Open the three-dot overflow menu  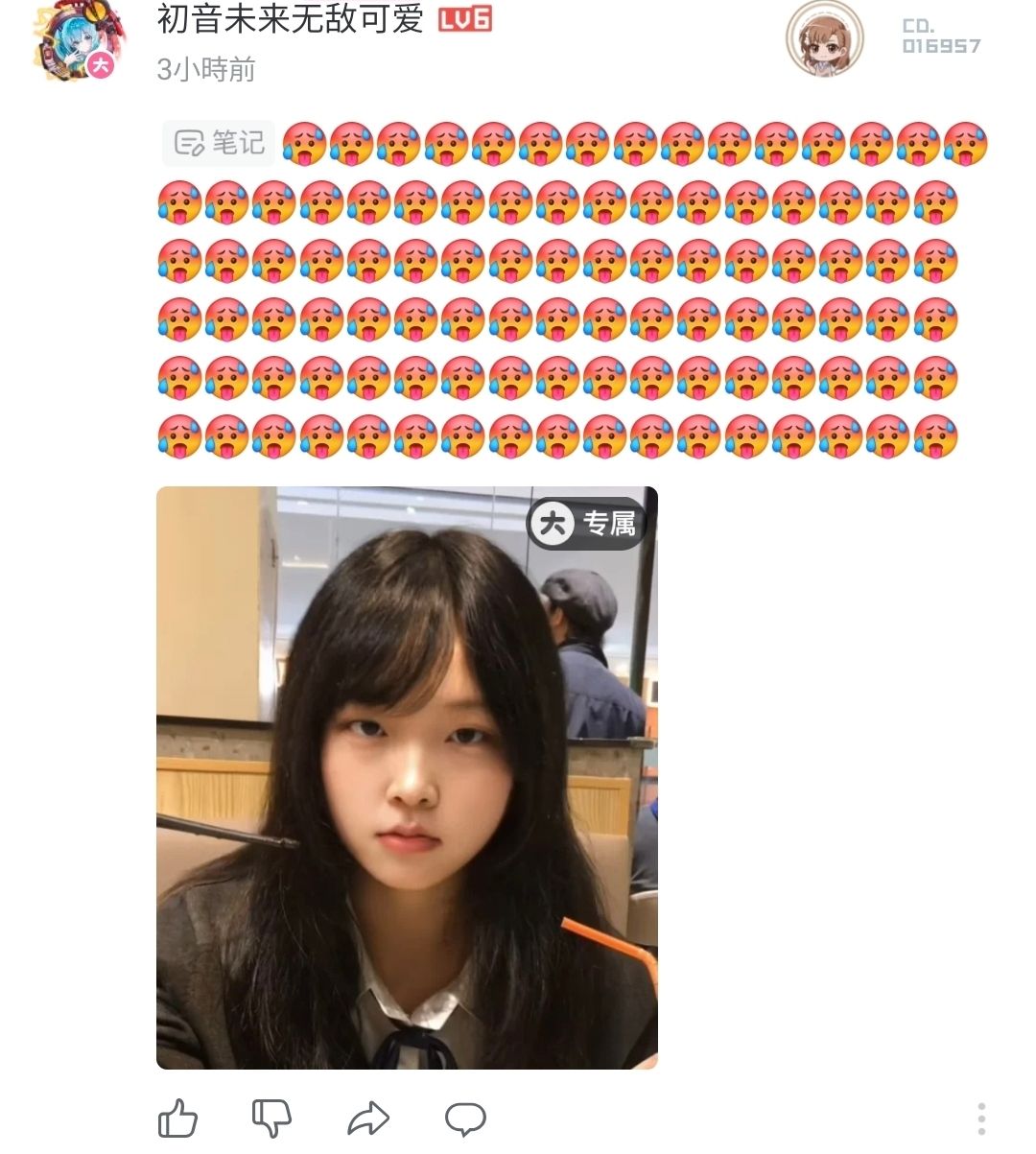pyautogui.click(x=981, y=1119)
